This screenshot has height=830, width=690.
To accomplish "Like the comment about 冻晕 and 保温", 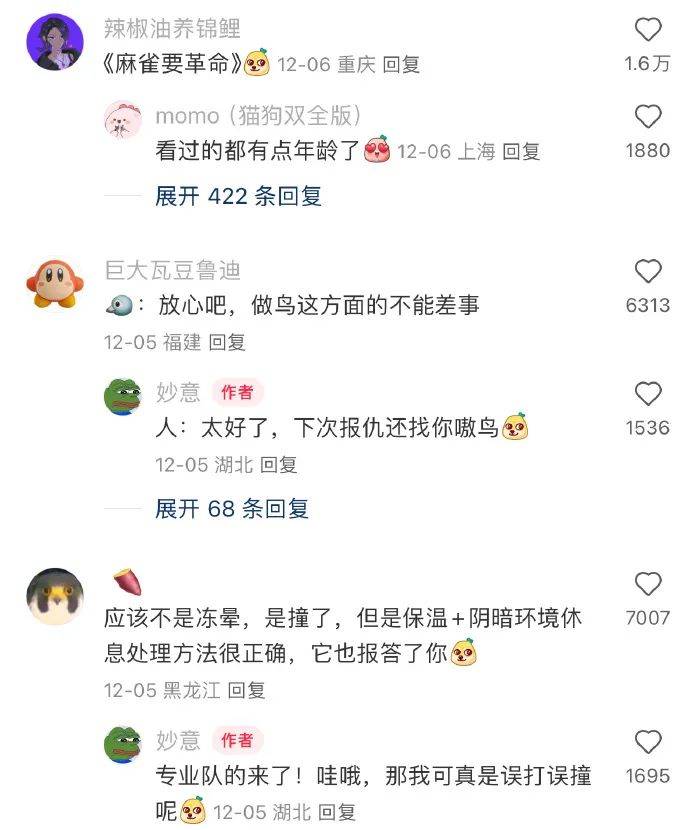I will [x=648, y=584].
